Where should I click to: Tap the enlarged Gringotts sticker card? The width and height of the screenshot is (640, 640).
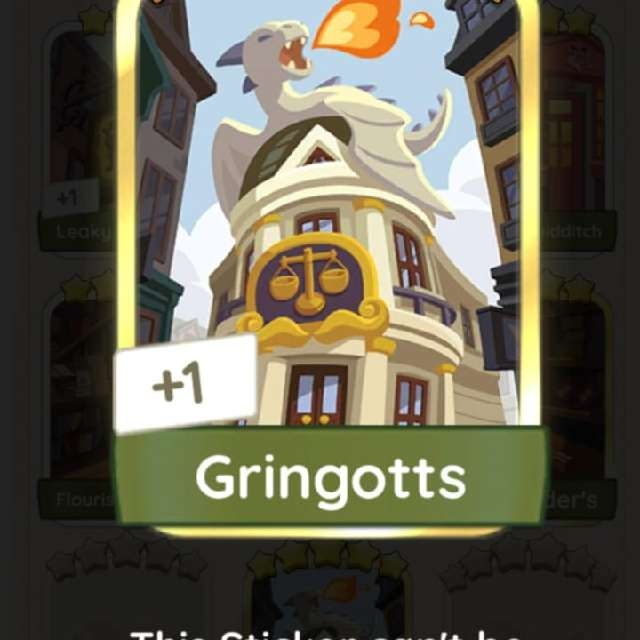(328, 270)
